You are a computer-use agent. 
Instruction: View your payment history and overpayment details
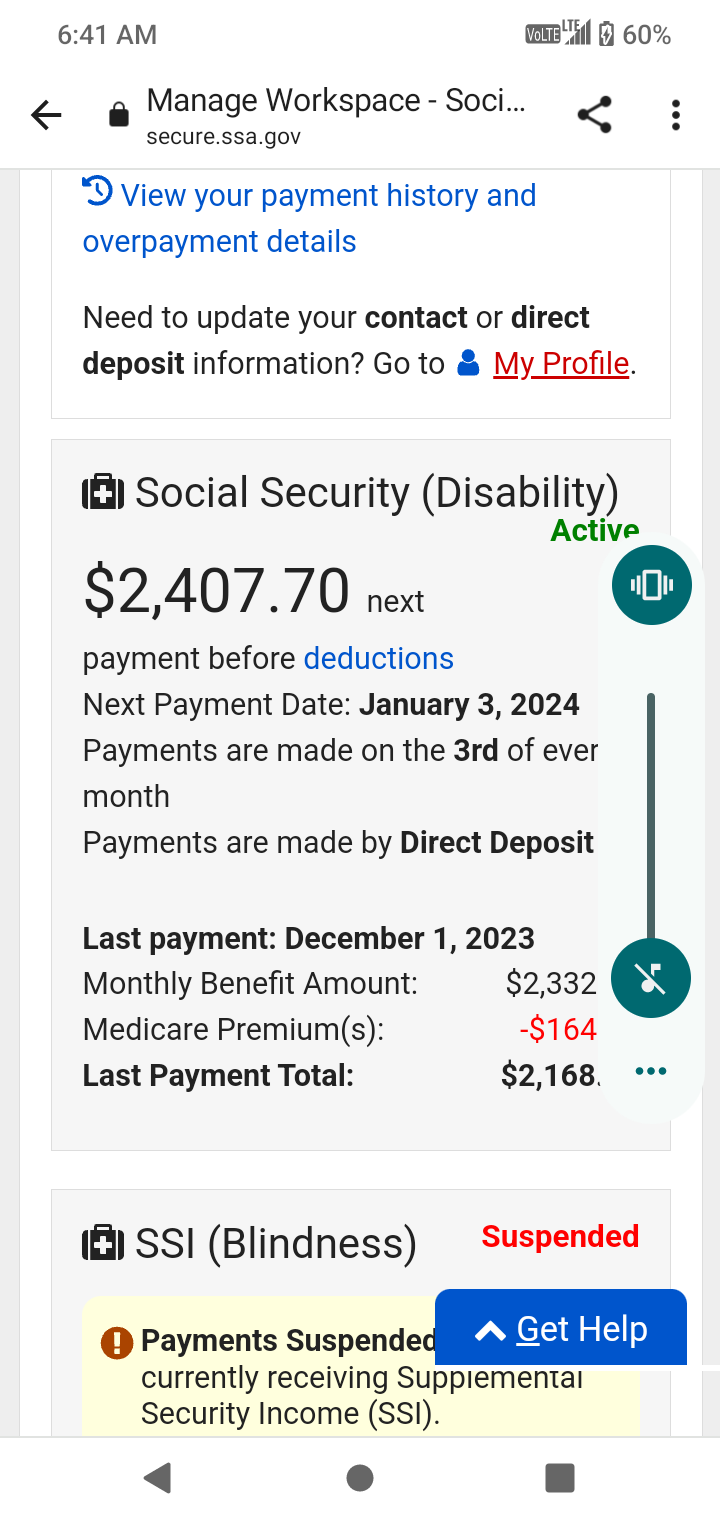pyautogui.click(x=309, y=218)
